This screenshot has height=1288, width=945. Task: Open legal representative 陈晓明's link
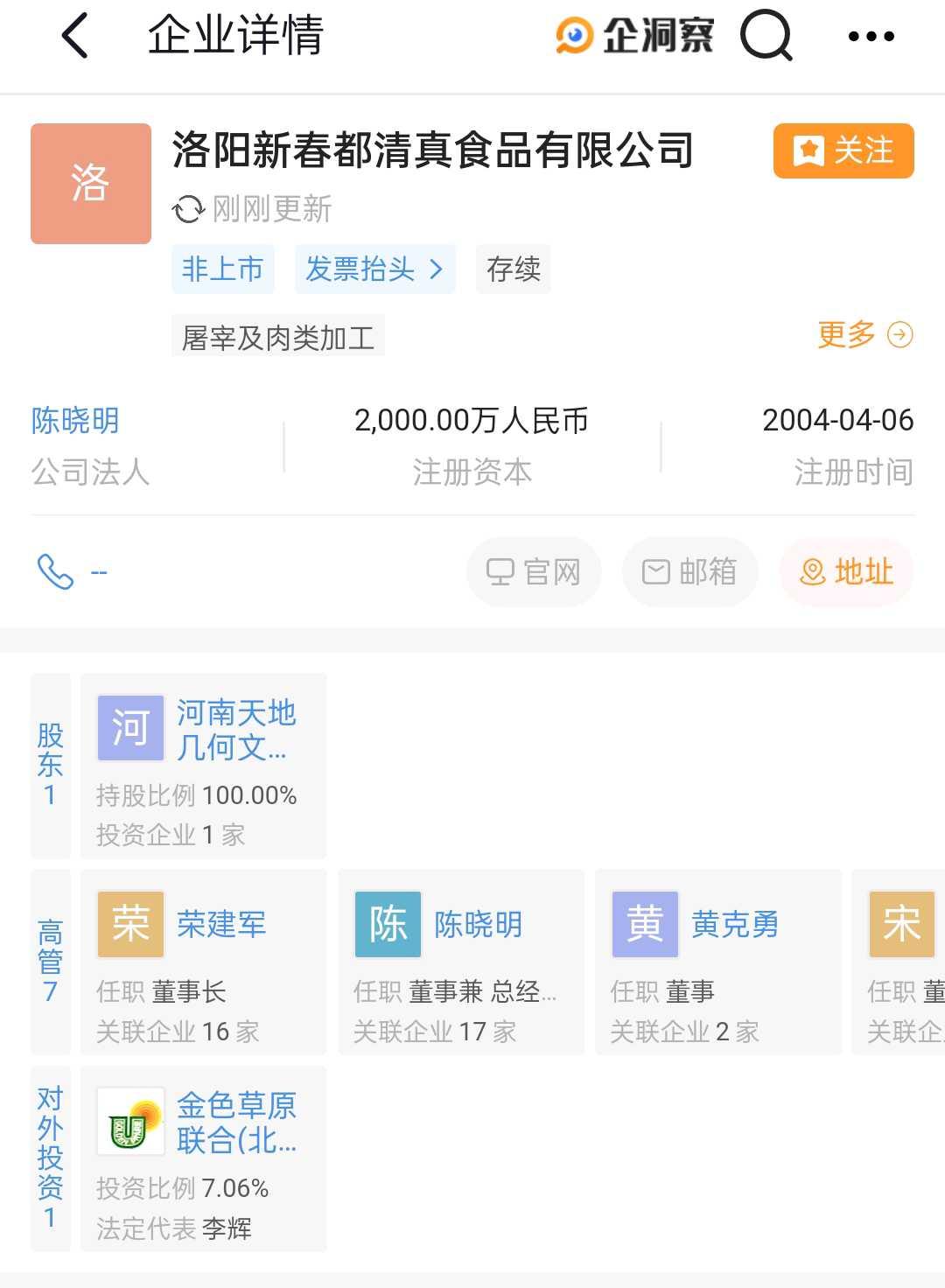click(x=74, y=421)
